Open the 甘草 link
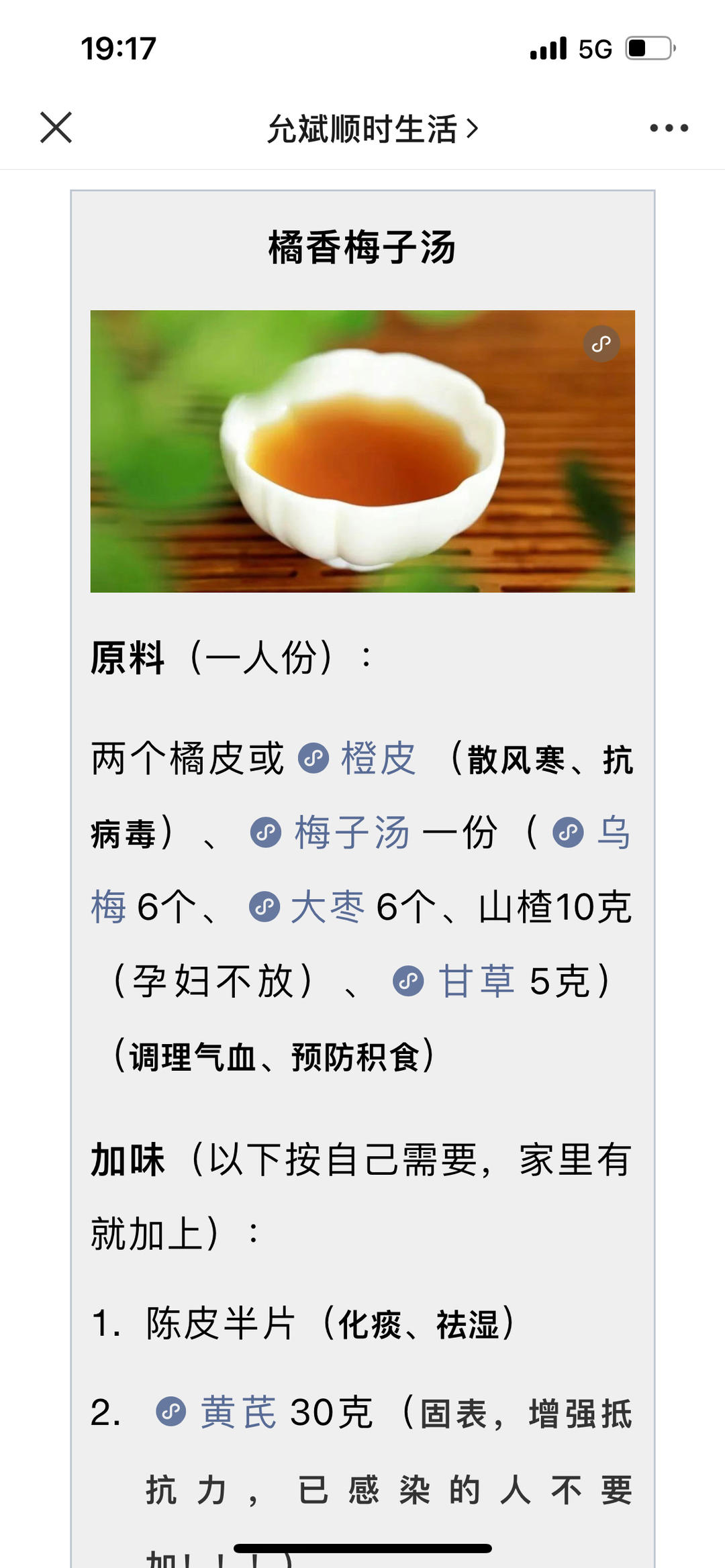Image resolution: width=725 pixels, height=1568 pixels. click(476, 982)
